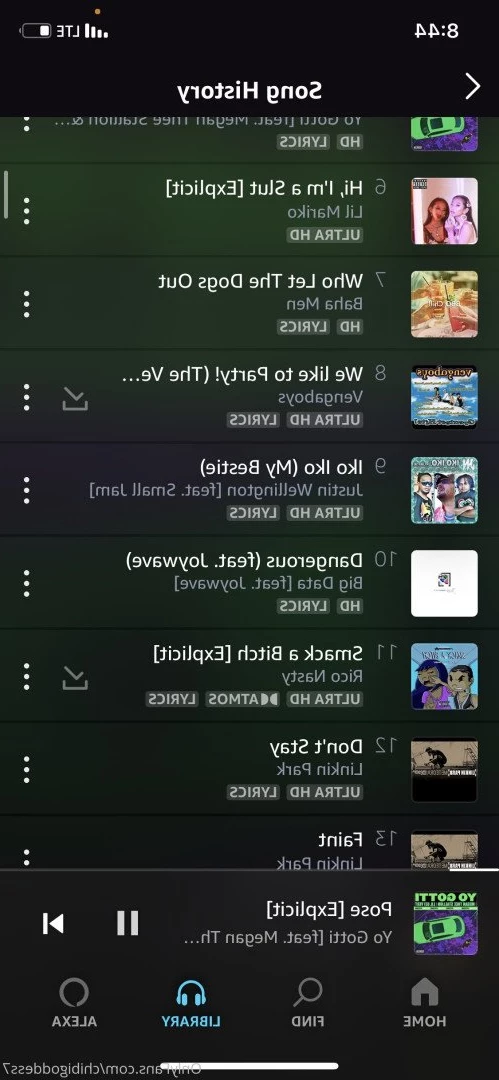This screenshot has height=1080, width=499.
Task: Open options for Who Let The Dogs Out
Action: click(26, 304)
